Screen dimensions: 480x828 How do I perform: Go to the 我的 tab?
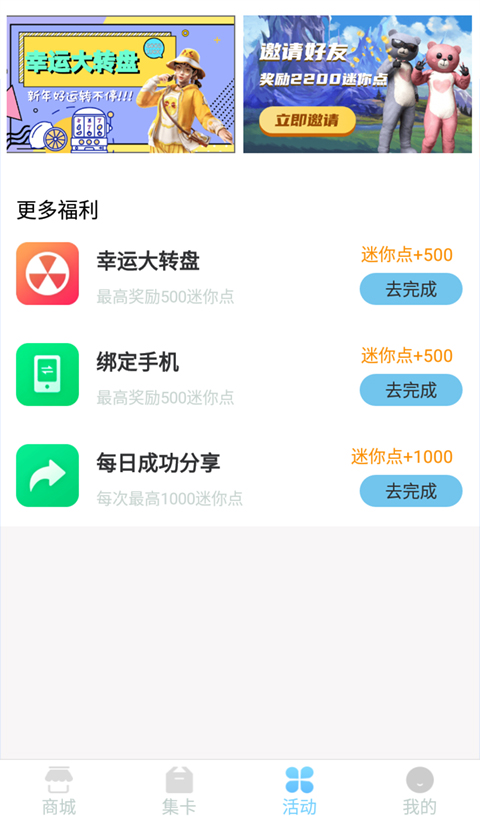click(420, 791)
